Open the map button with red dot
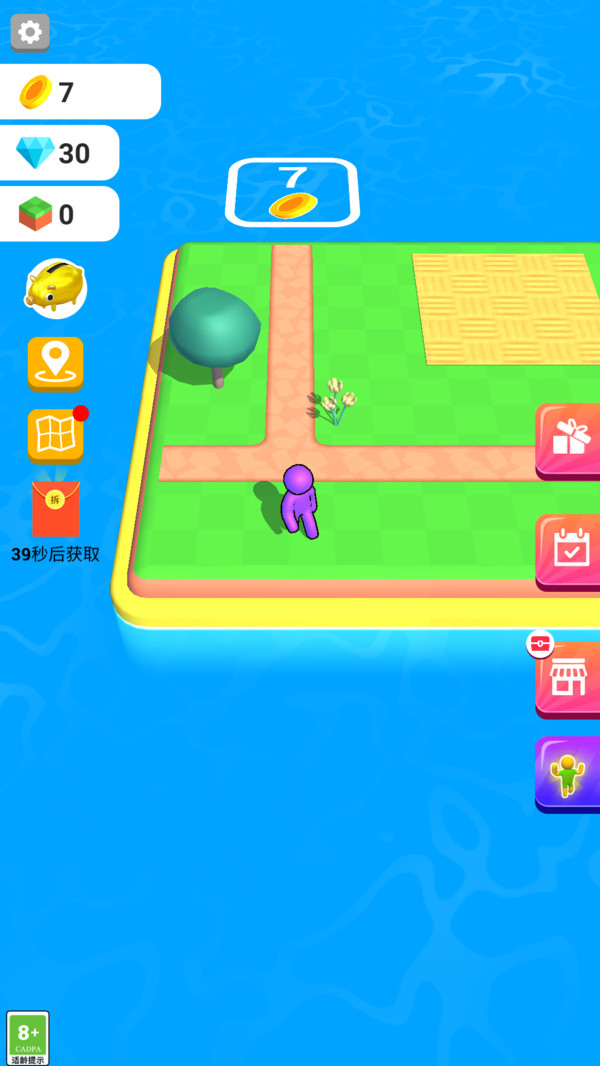This screenshot has width=600, height=1066. tap(55, 435)
